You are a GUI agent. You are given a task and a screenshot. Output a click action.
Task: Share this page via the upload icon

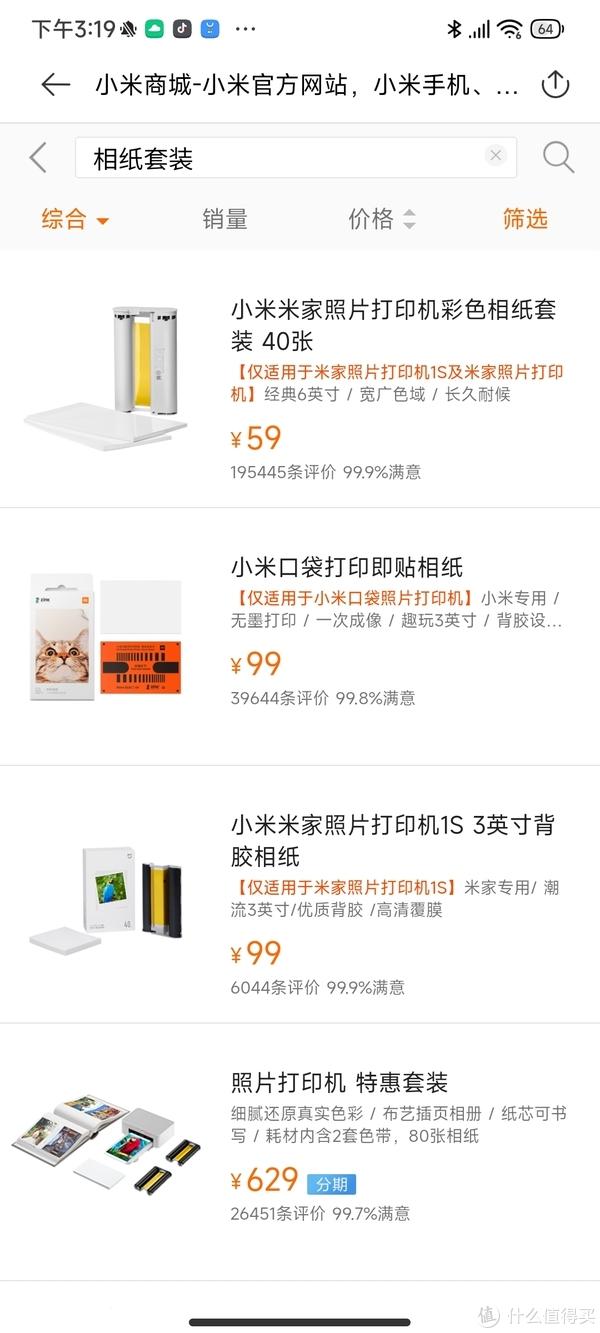pyautogui.click(x=555, y=85)
